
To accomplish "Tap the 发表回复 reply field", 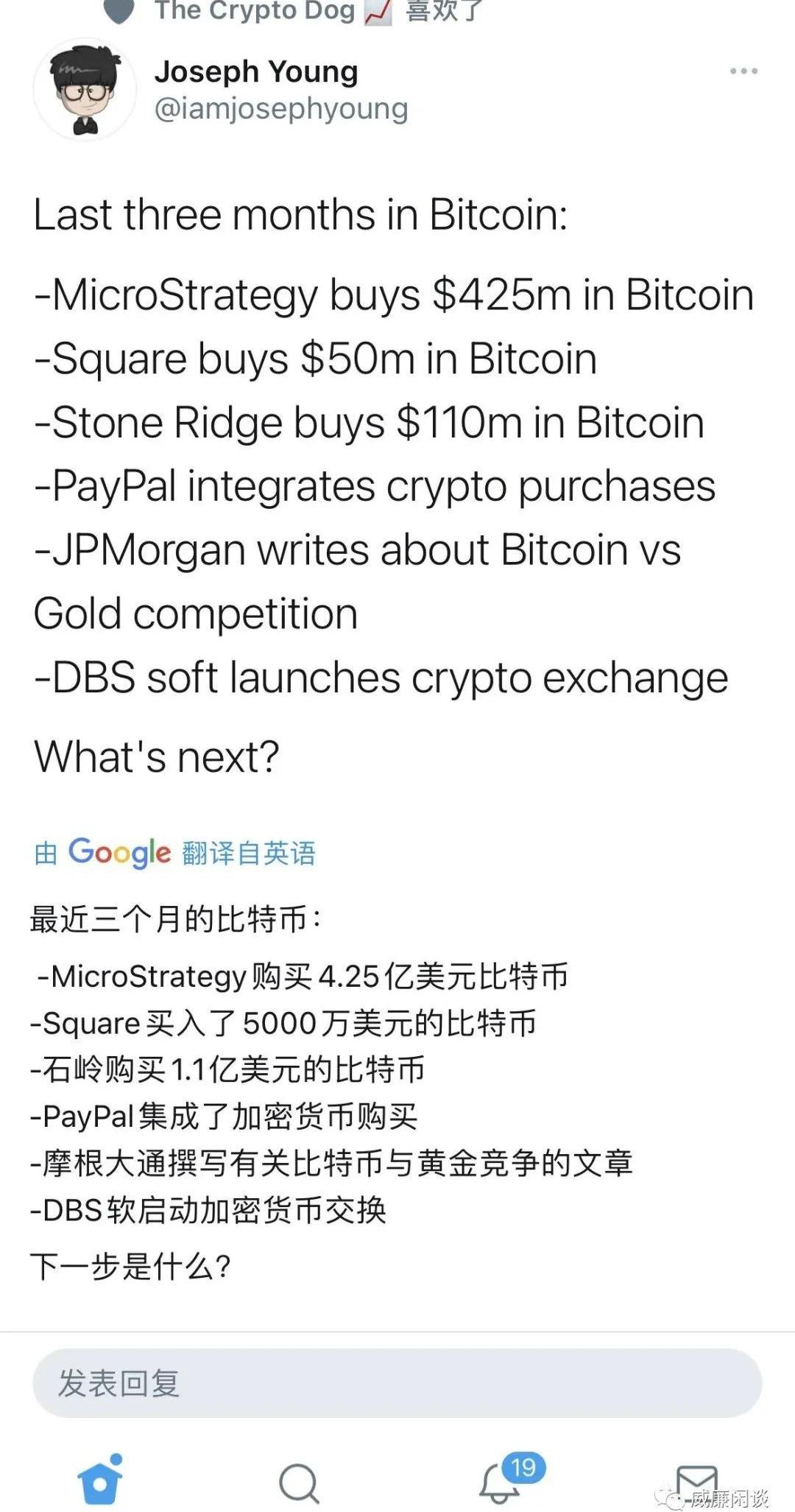I will click(x=397, y=1383).
